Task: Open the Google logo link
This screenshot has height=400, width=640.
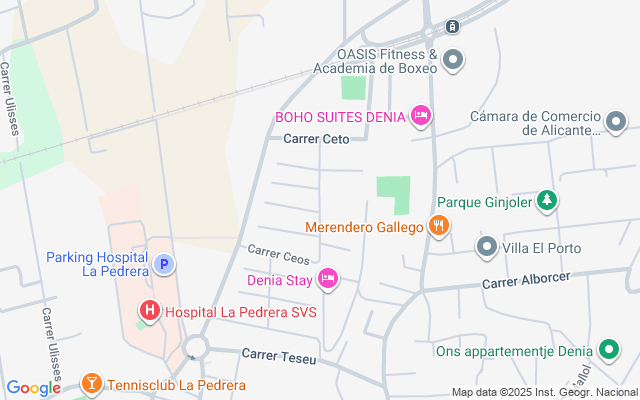Action: pyautogui.click(x=33, y=388)
